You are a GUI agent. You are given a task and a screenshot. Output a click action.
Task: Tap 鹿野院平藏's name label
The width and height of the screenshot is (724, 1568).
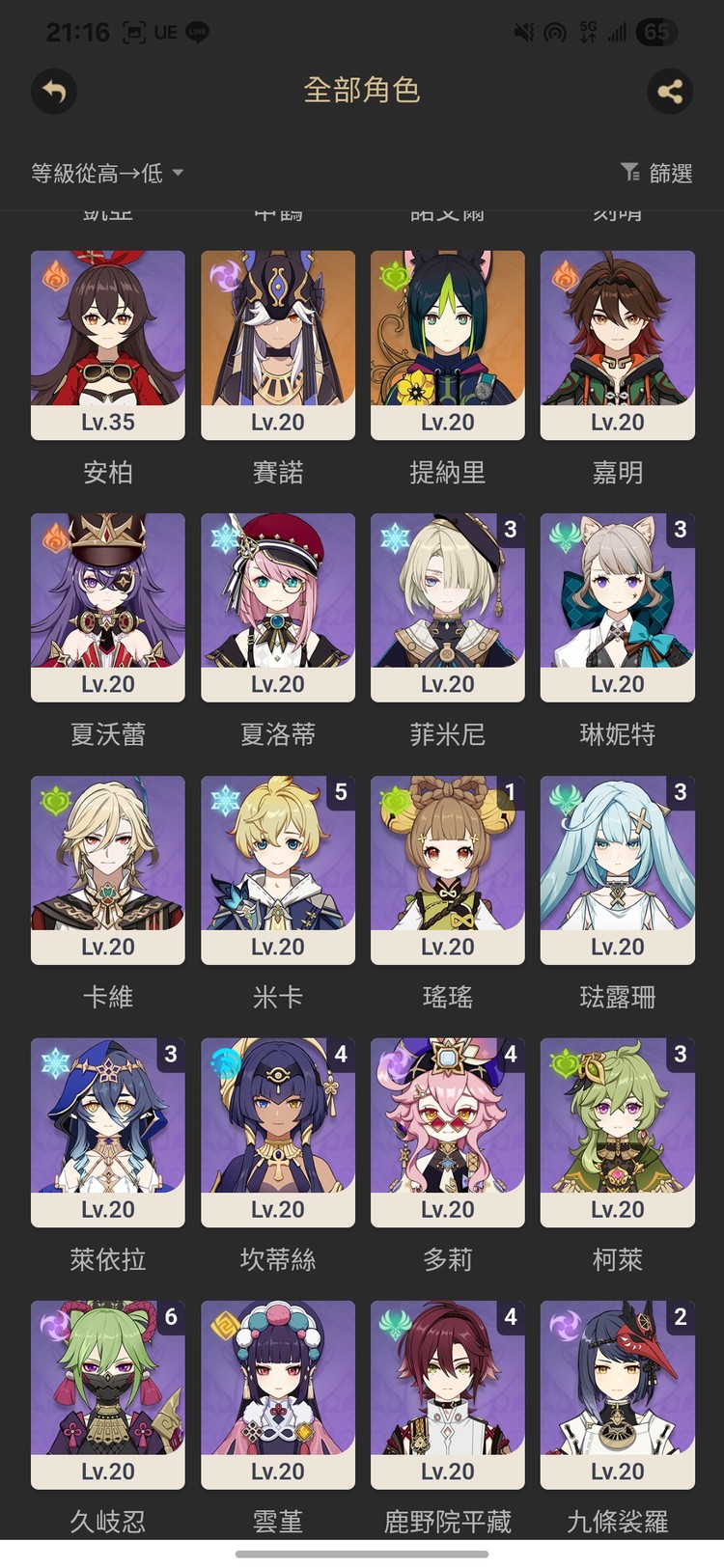point(447,1523)
